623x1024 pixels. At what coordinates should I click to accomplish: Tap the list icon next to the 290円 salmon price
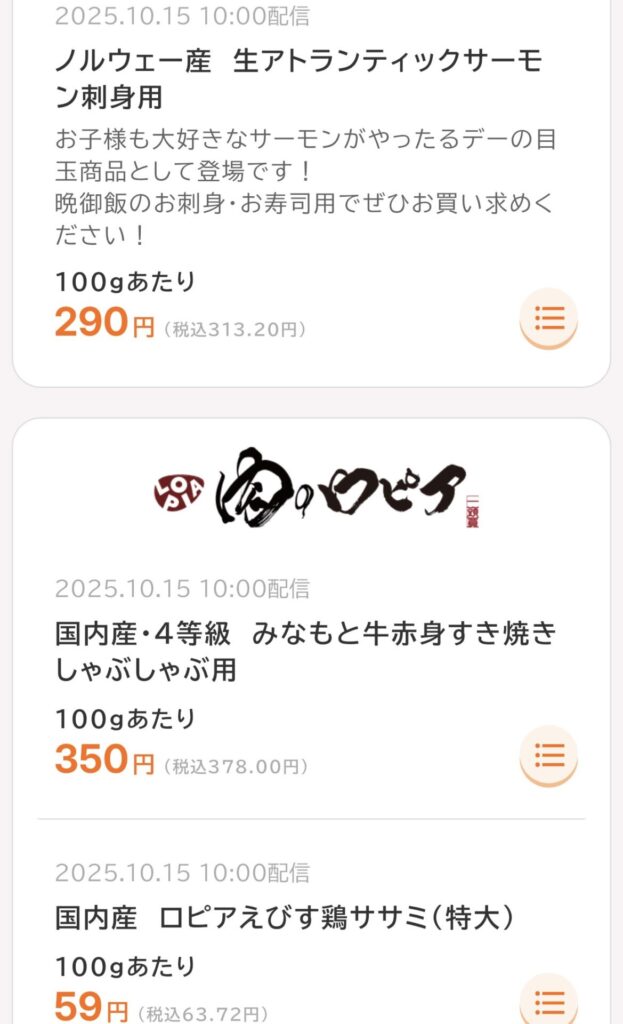point(549,320)
